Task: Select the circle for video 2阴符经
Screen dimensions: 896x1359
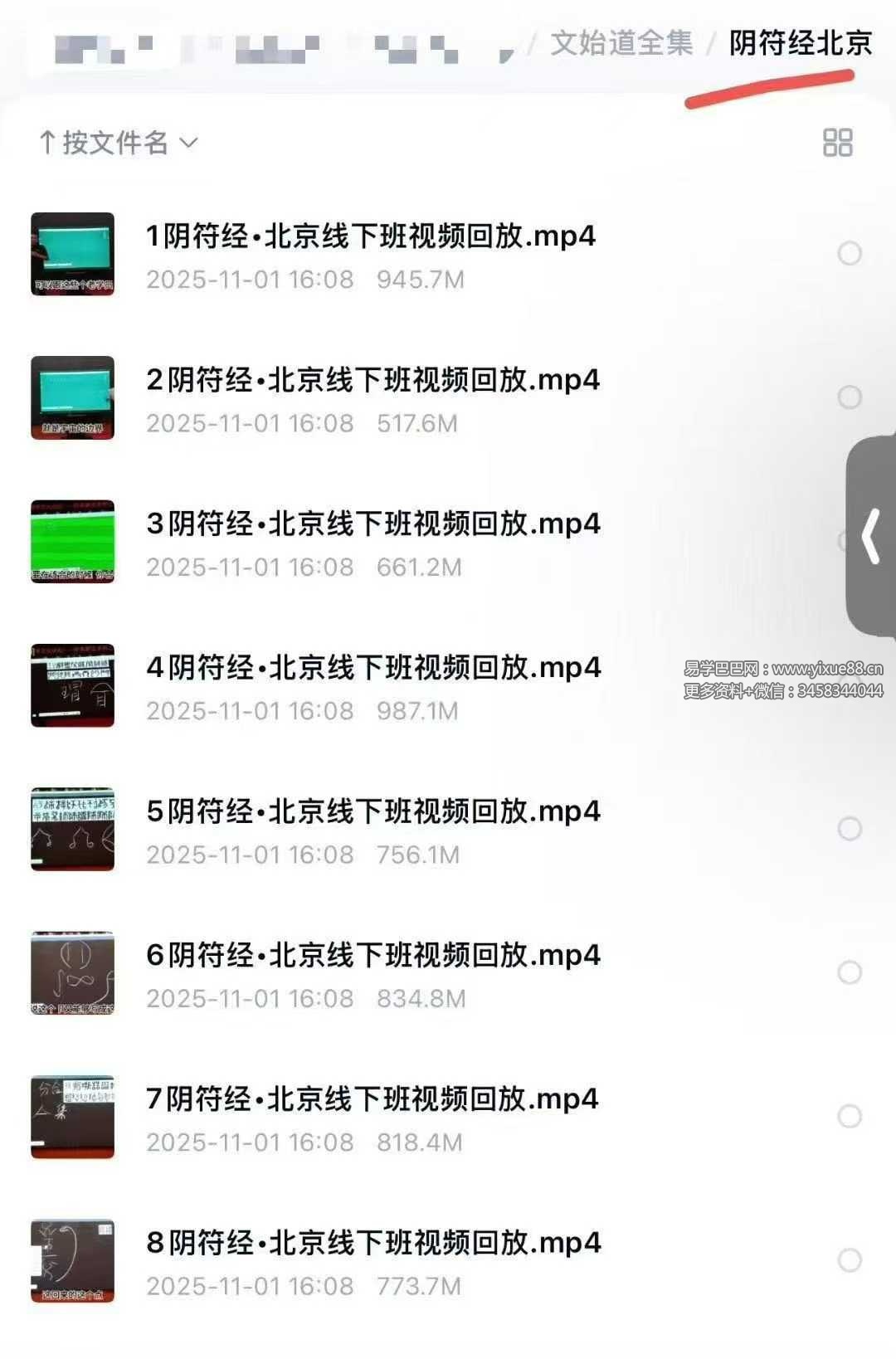Action: (x=849, y=397)
